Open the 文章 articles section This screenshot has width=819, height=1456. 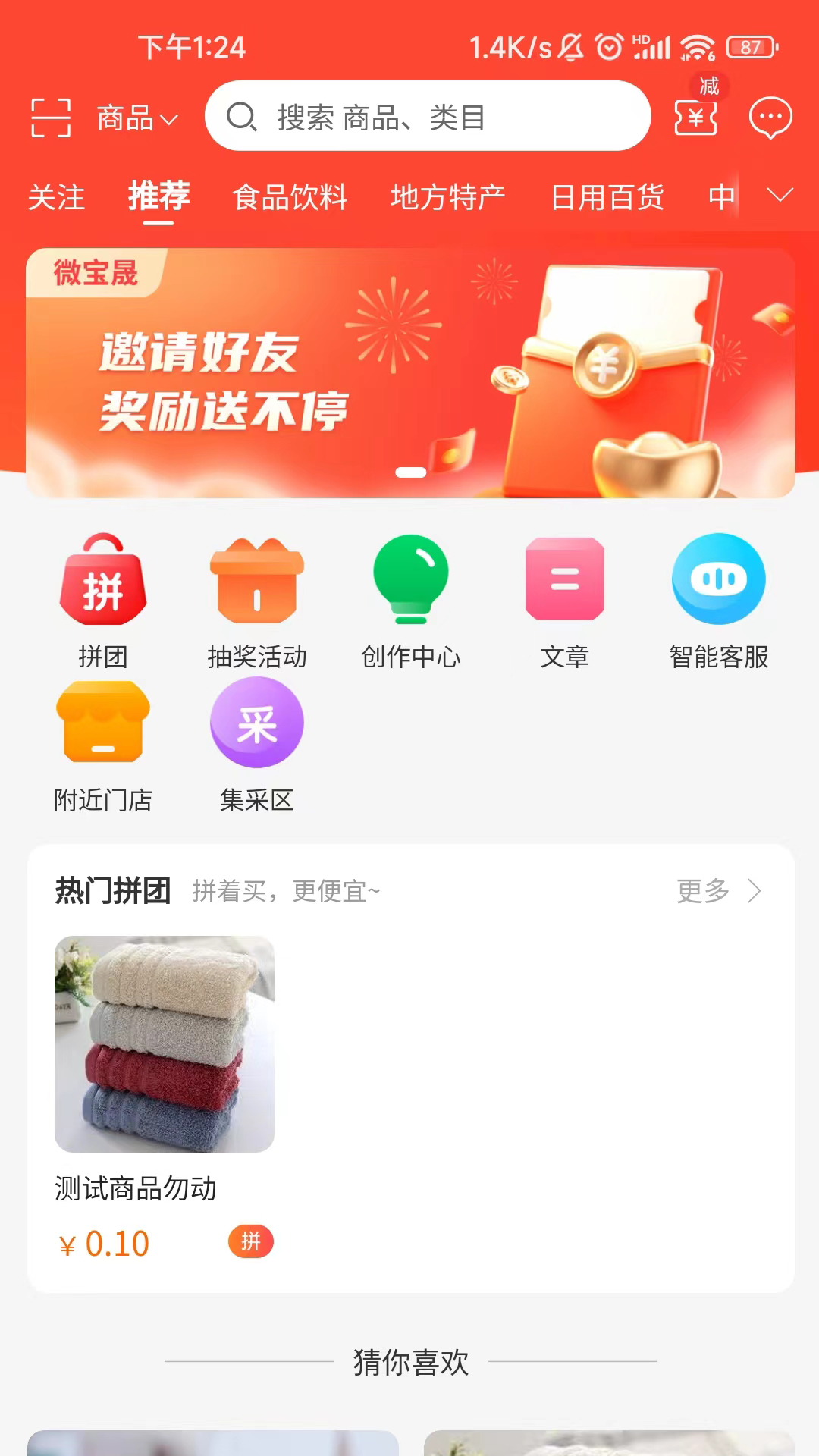coord(565,599)
